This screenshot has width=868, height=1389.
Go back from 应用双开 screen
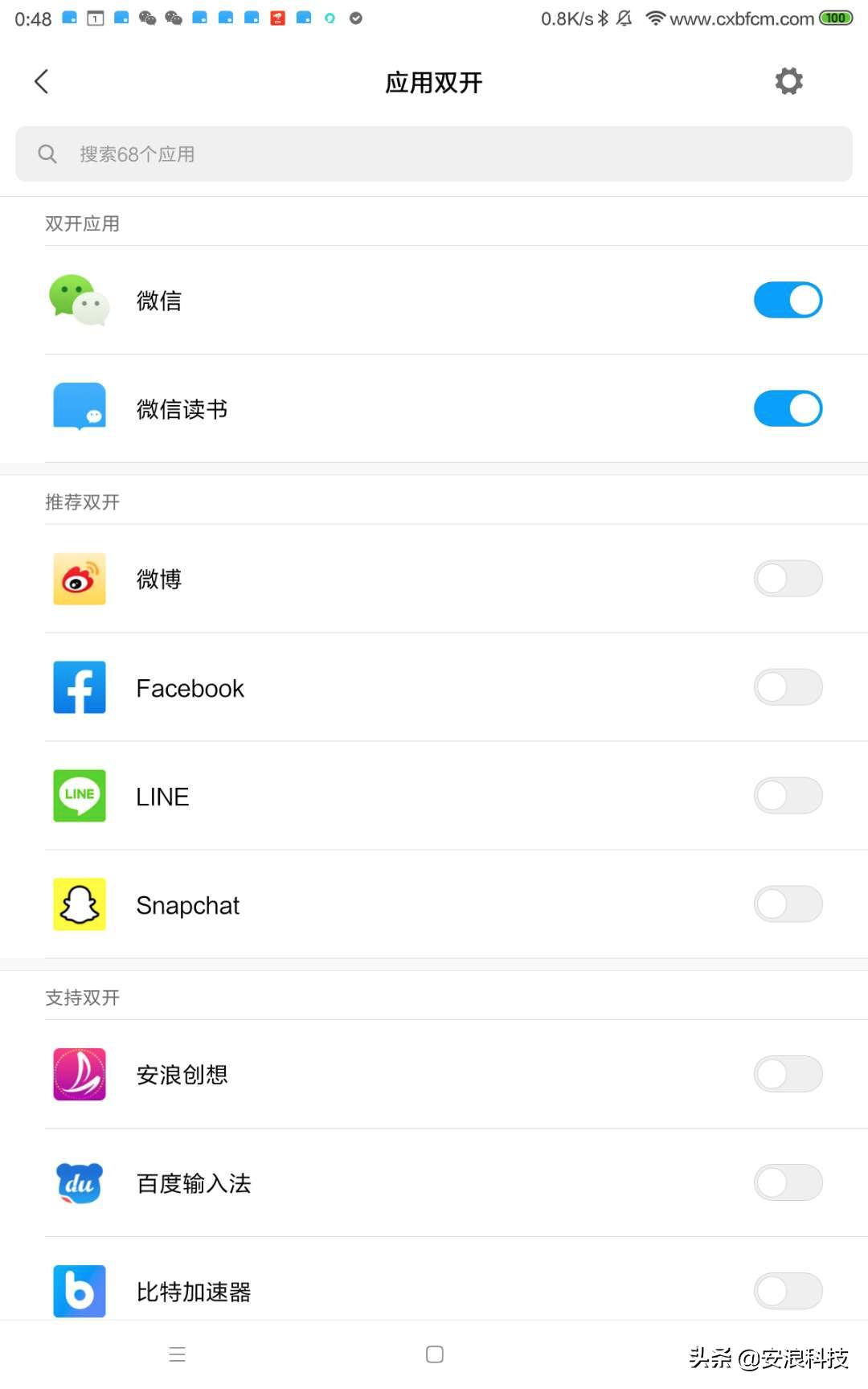click(42, 81)
